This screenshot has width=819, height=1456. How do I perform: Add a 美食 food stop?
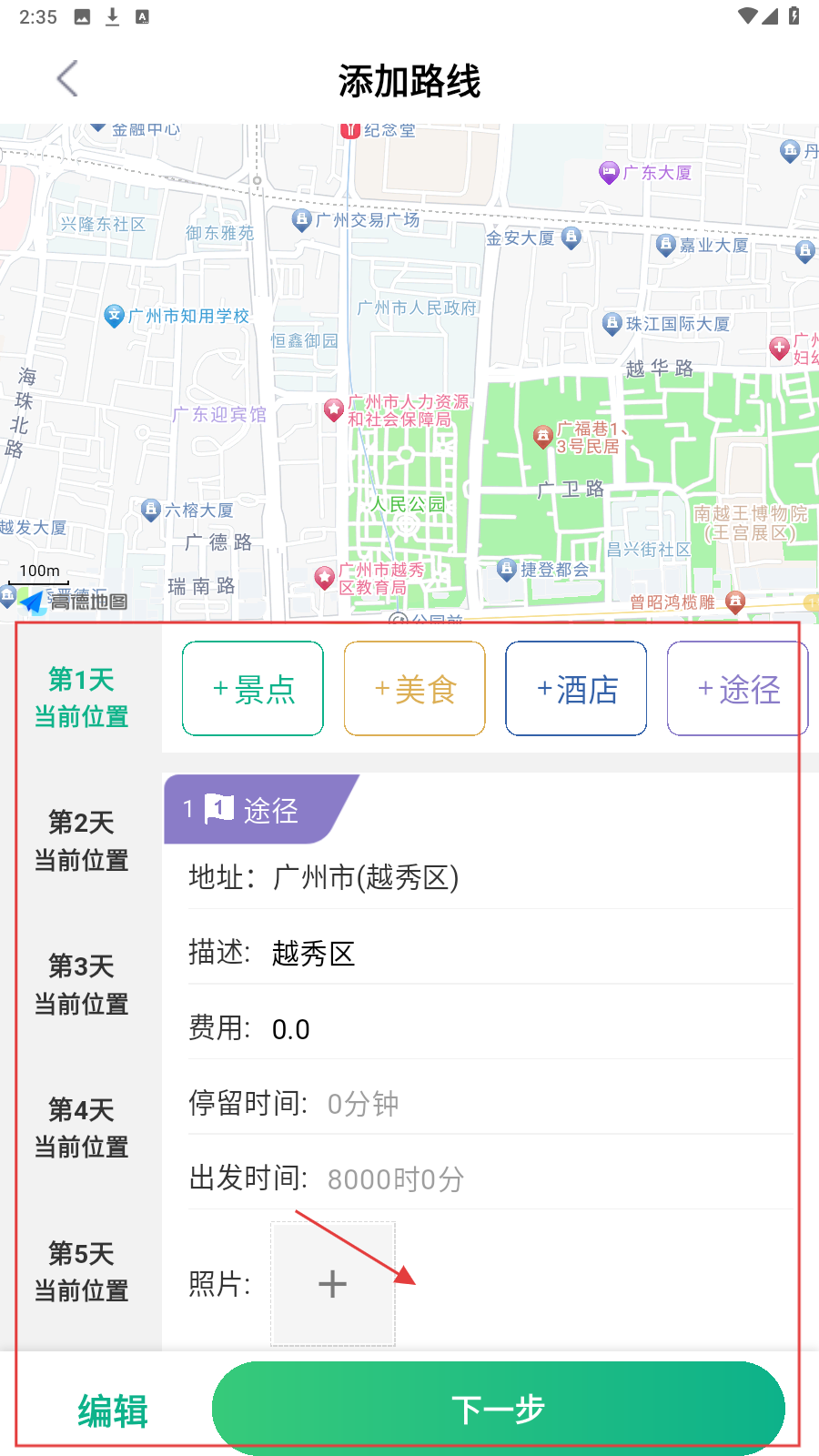tap(415, 689)
